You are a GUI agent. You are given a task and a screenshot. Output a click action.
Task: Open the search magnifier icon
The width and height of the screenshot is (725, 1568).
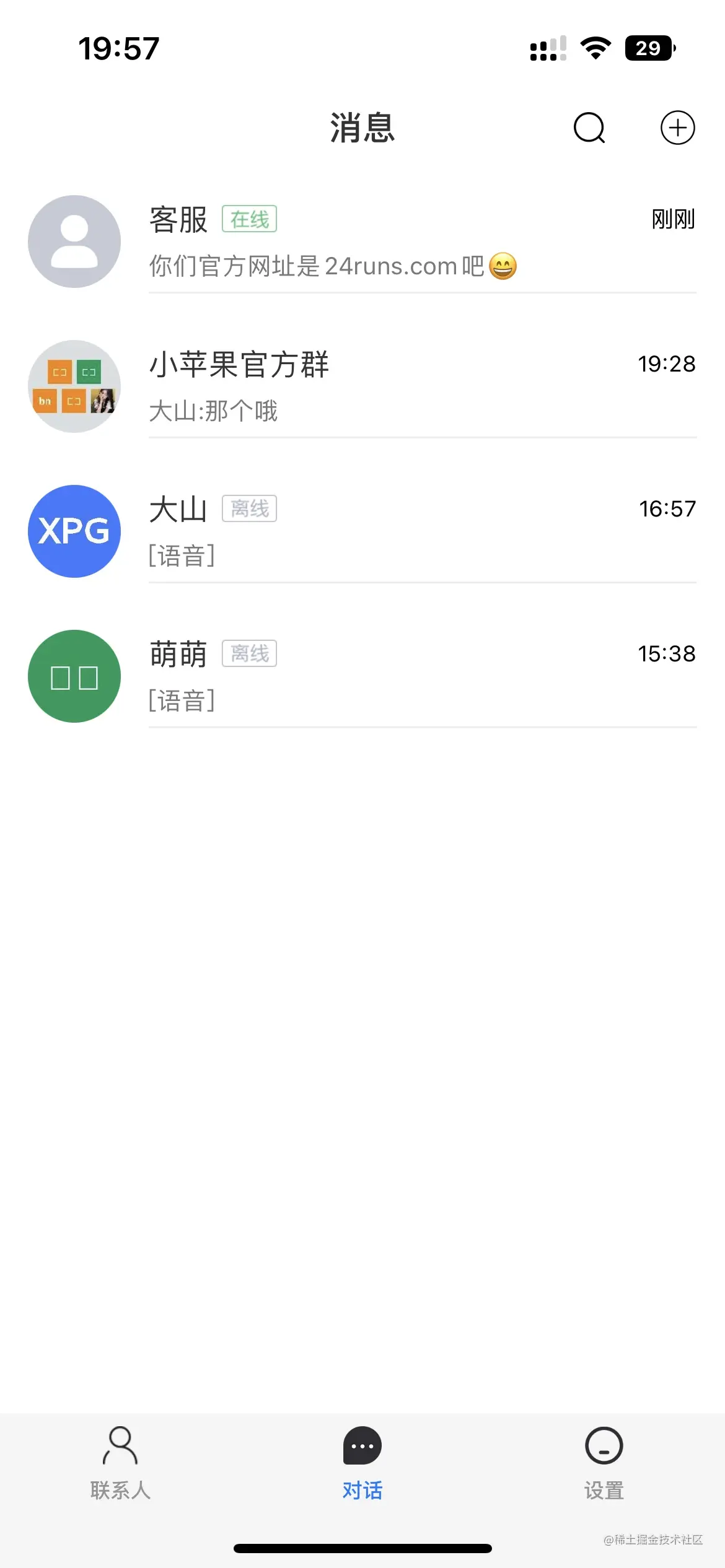pyautogui.click(x=589, y=128)
